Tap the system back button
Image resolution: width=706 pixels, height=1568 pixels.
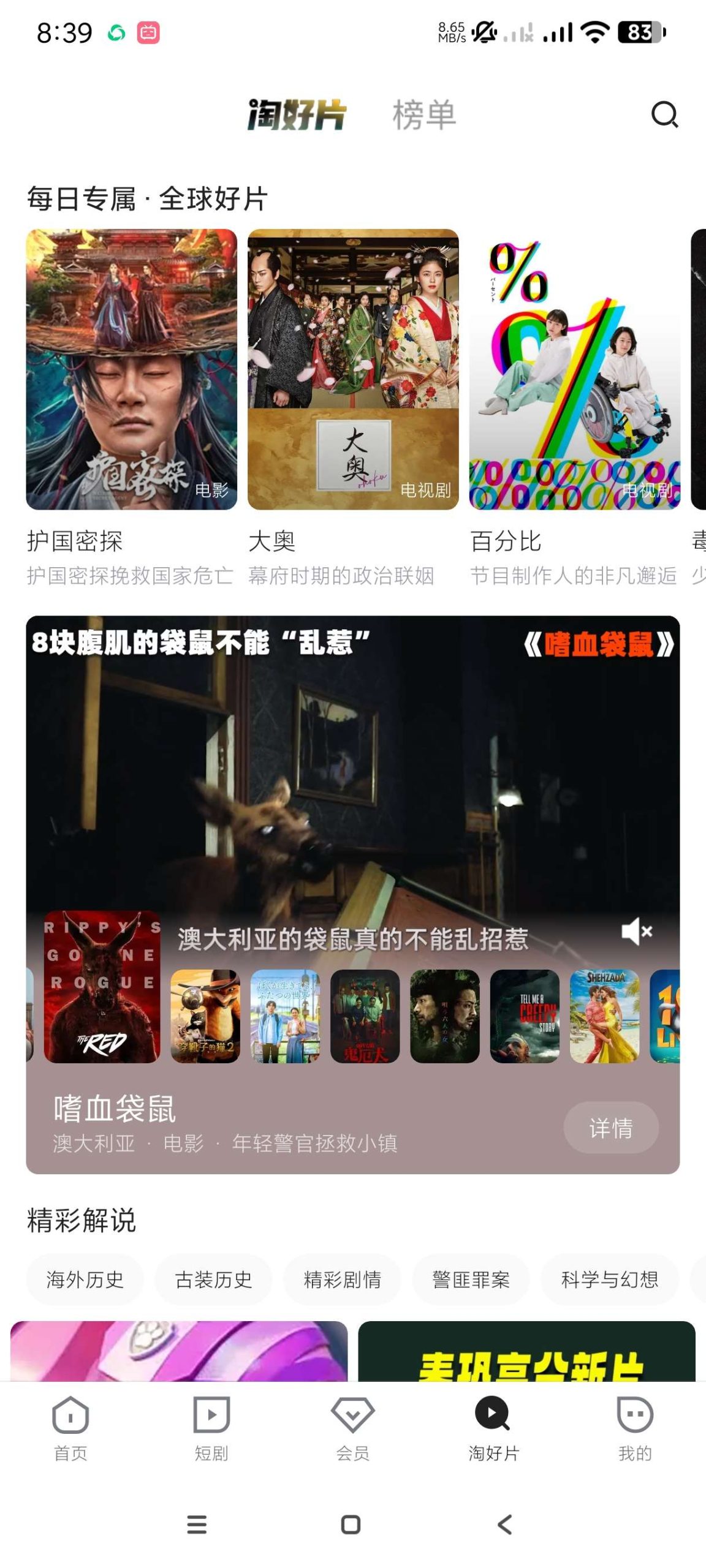(505, 1525)
